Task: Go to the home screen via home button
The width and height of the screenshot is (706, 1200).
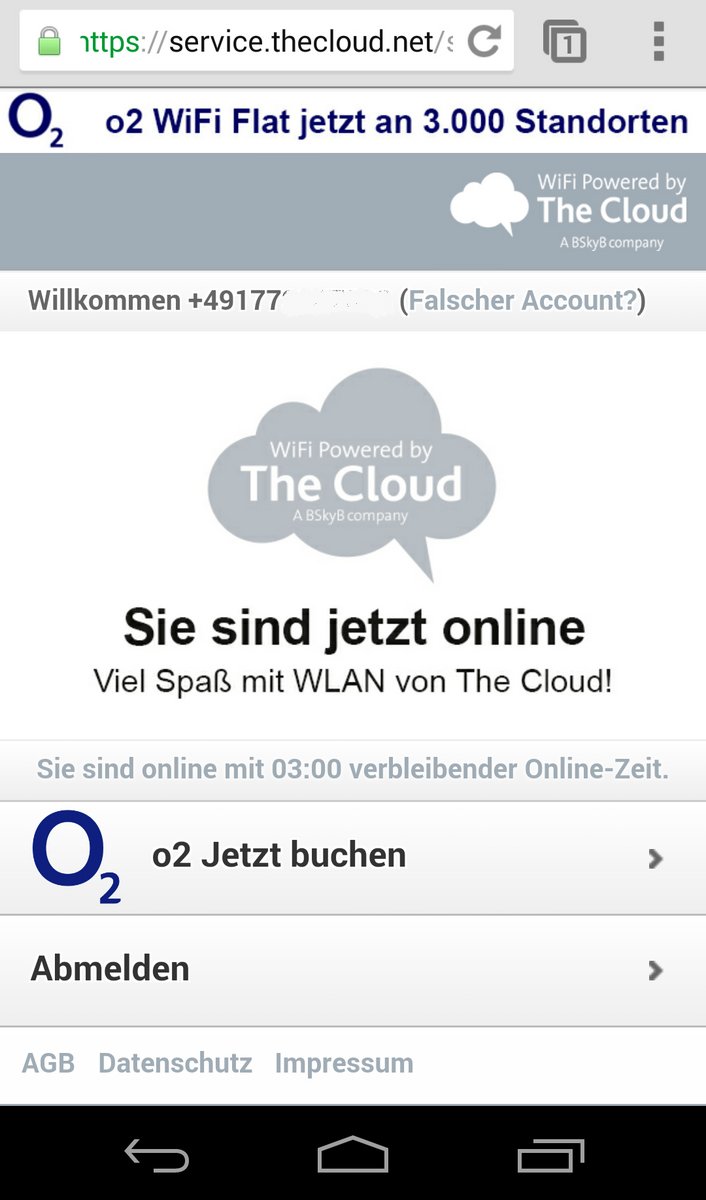Action: click(353, 1154)
